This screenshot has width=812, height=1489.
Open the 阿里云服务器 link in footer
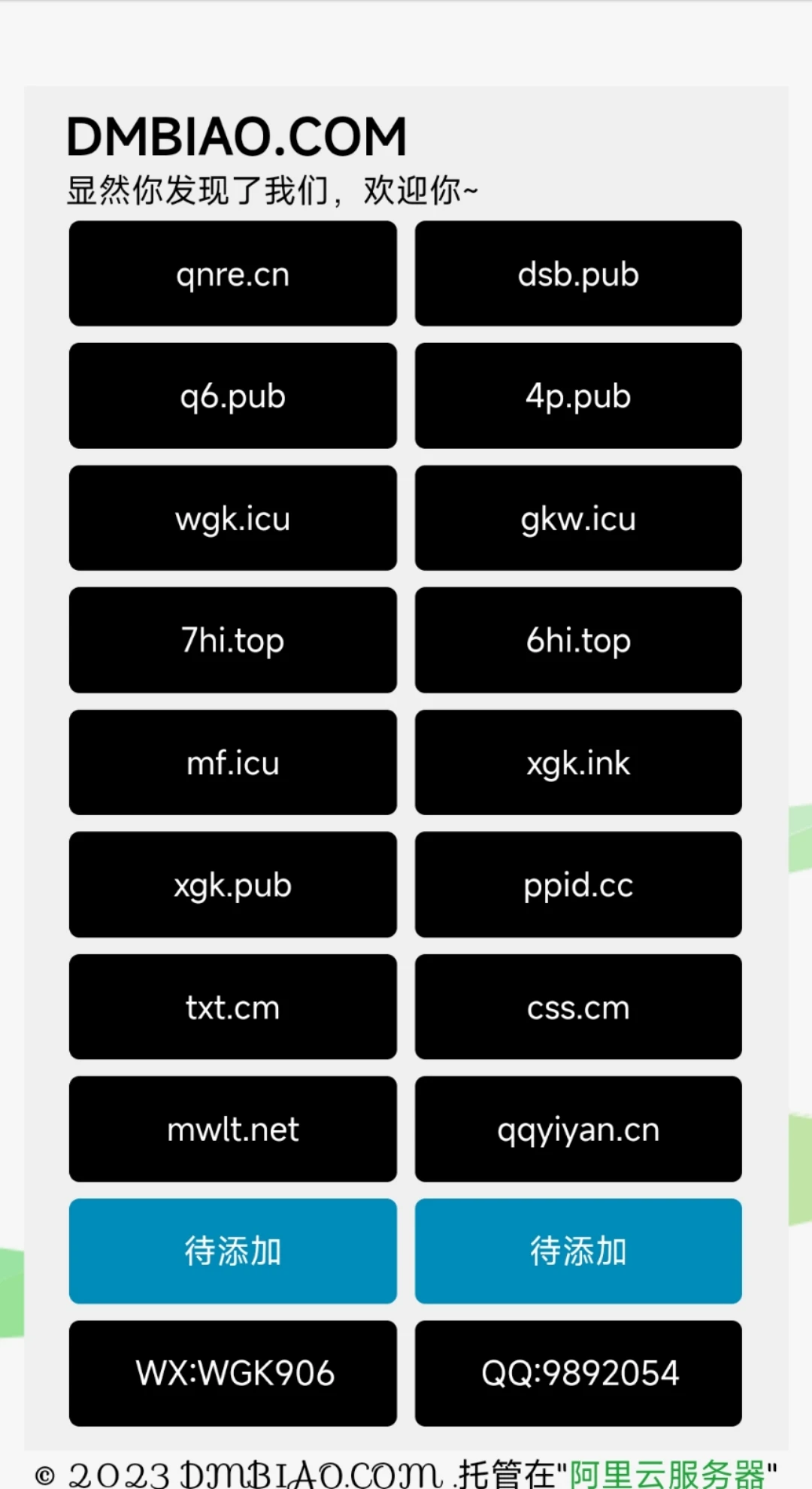(x=667, y=1474)
